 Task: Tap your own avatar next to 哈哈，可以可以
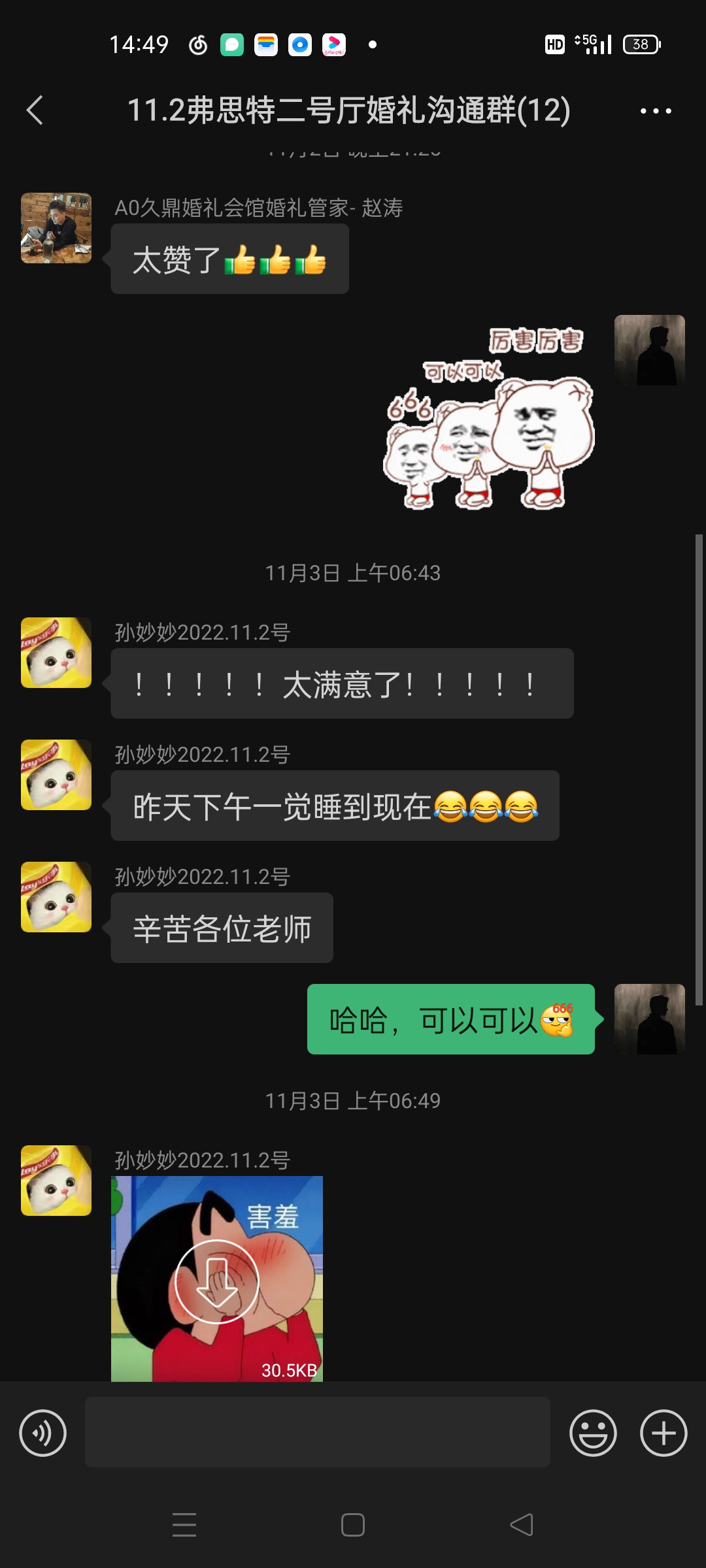pyautogui.click(x=650, y=1019)
